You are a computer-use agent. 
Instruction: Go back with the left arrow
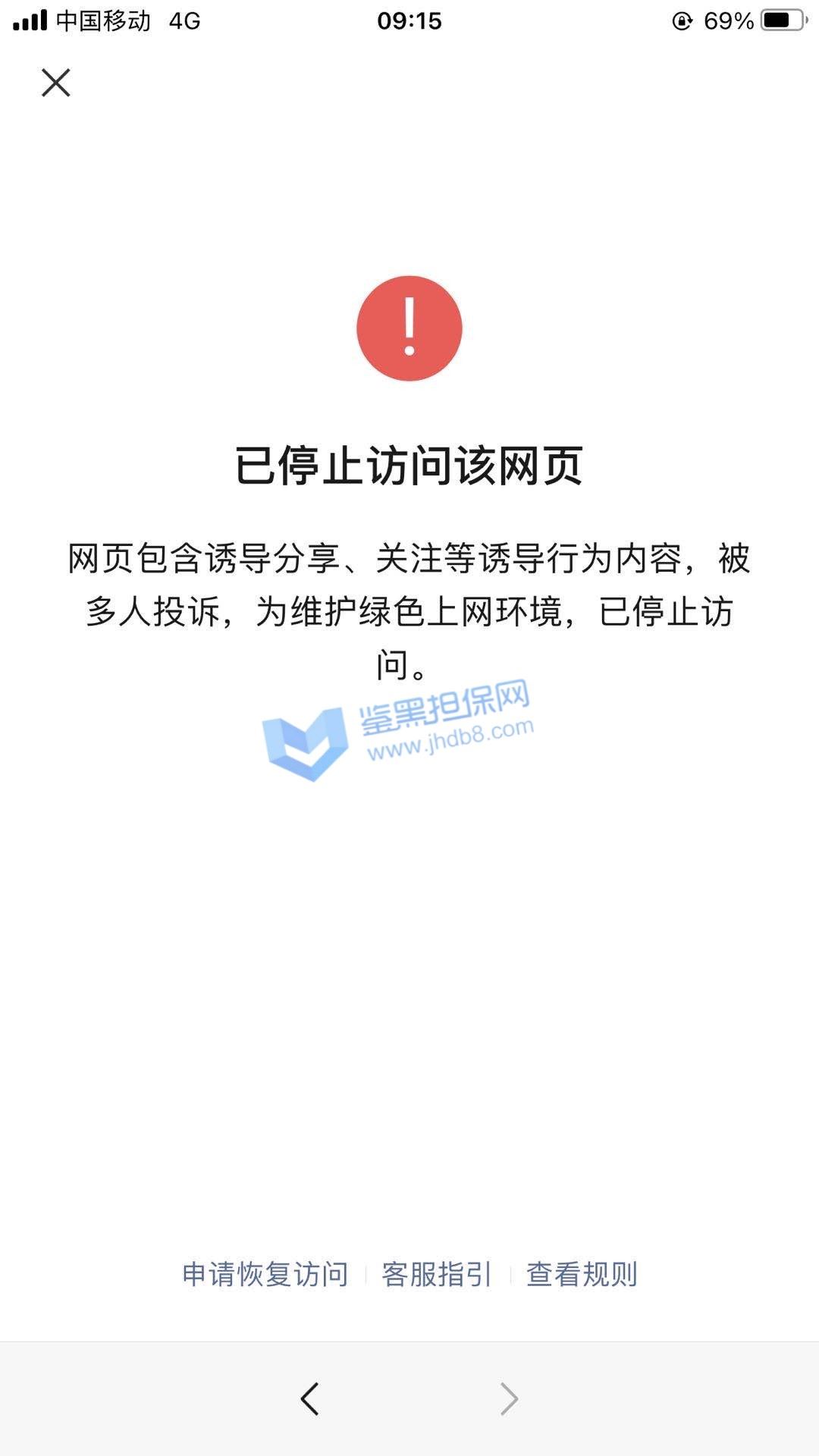coord(309,1398)
